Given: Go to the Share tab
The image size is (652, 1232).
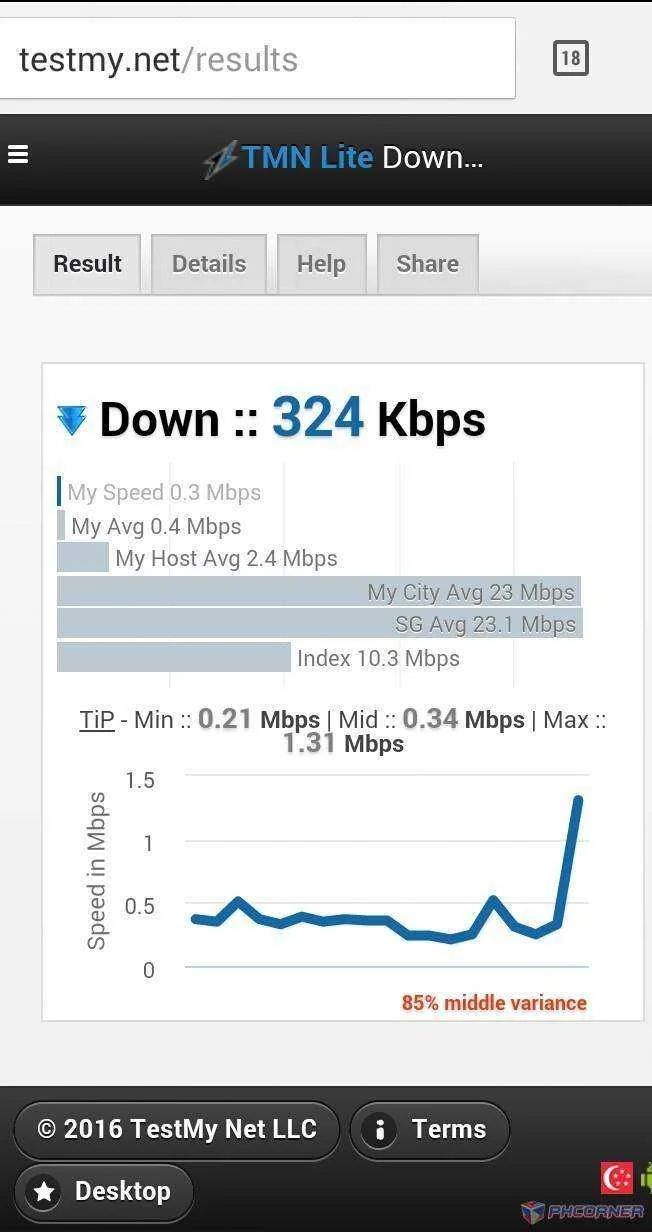Looking at the screenshot, I should tap(427, 264).
